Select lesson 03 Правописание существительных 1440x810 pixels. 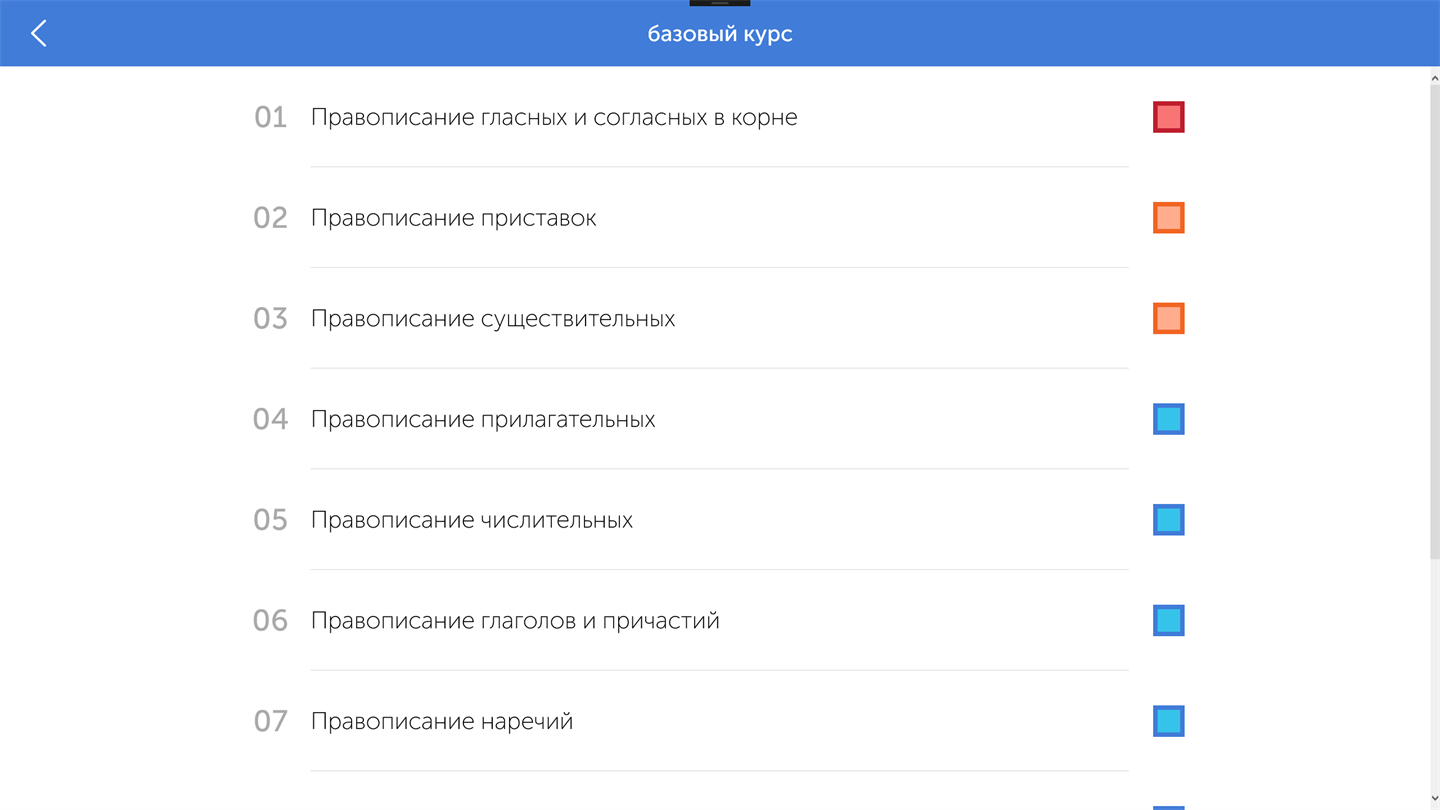tap(492, 319)
